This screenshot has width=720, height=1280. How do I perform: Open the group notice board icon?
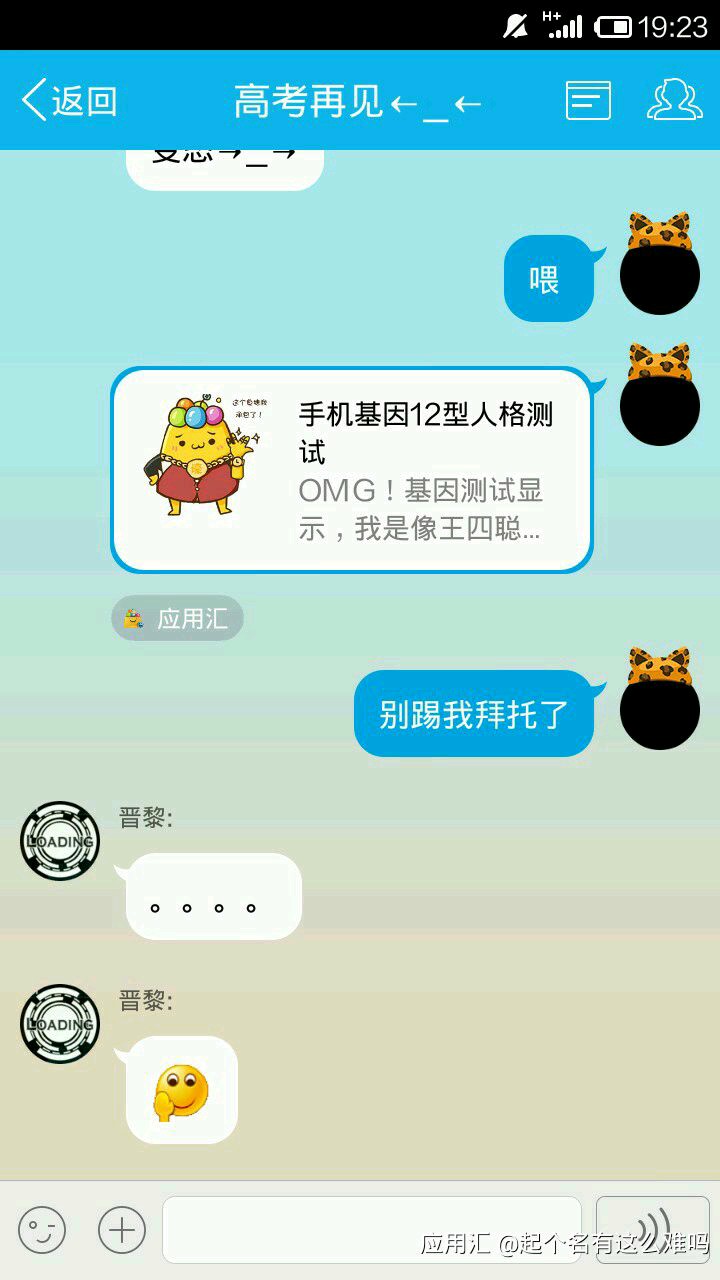(588, 100)
